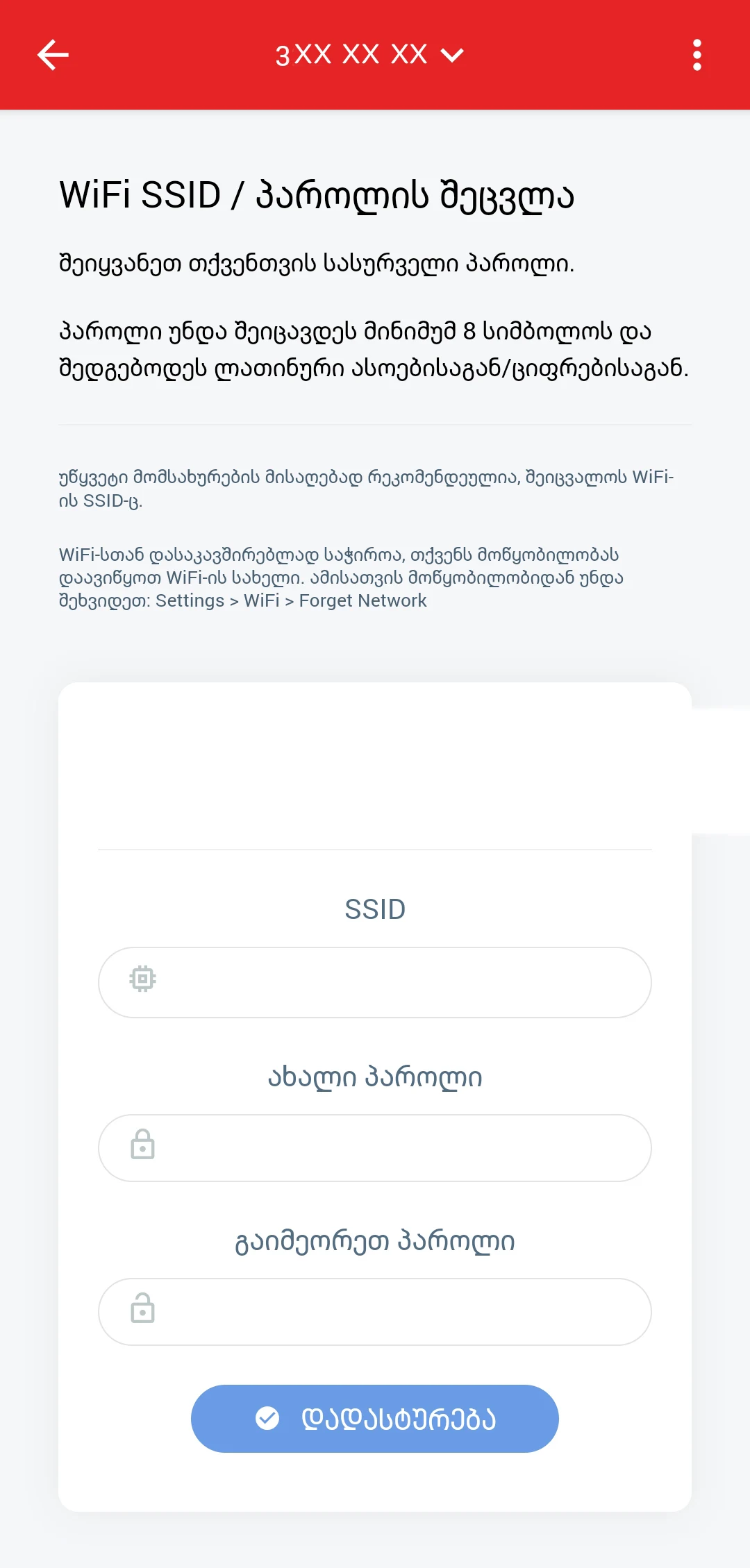Focus the SSID input field

(x=375, y=982)
